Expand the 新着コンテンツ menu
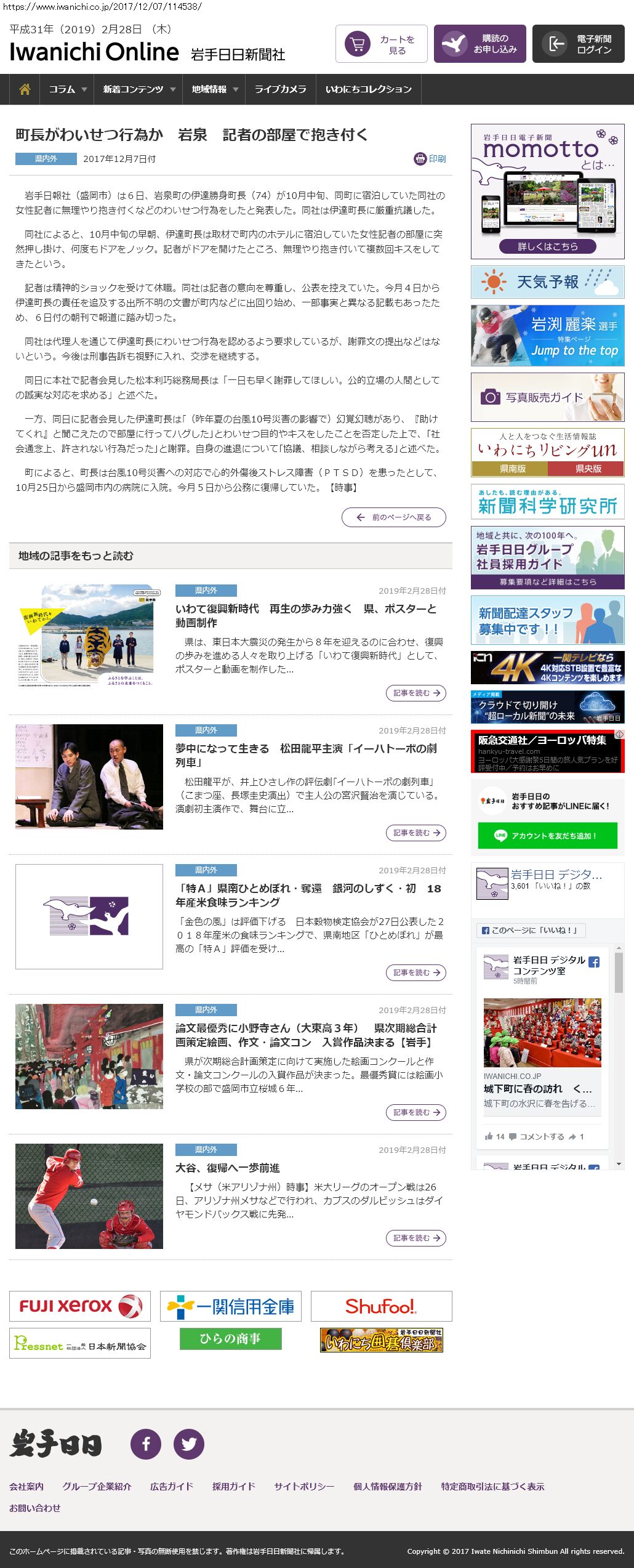634x1568 pixels. pos(138,89)
